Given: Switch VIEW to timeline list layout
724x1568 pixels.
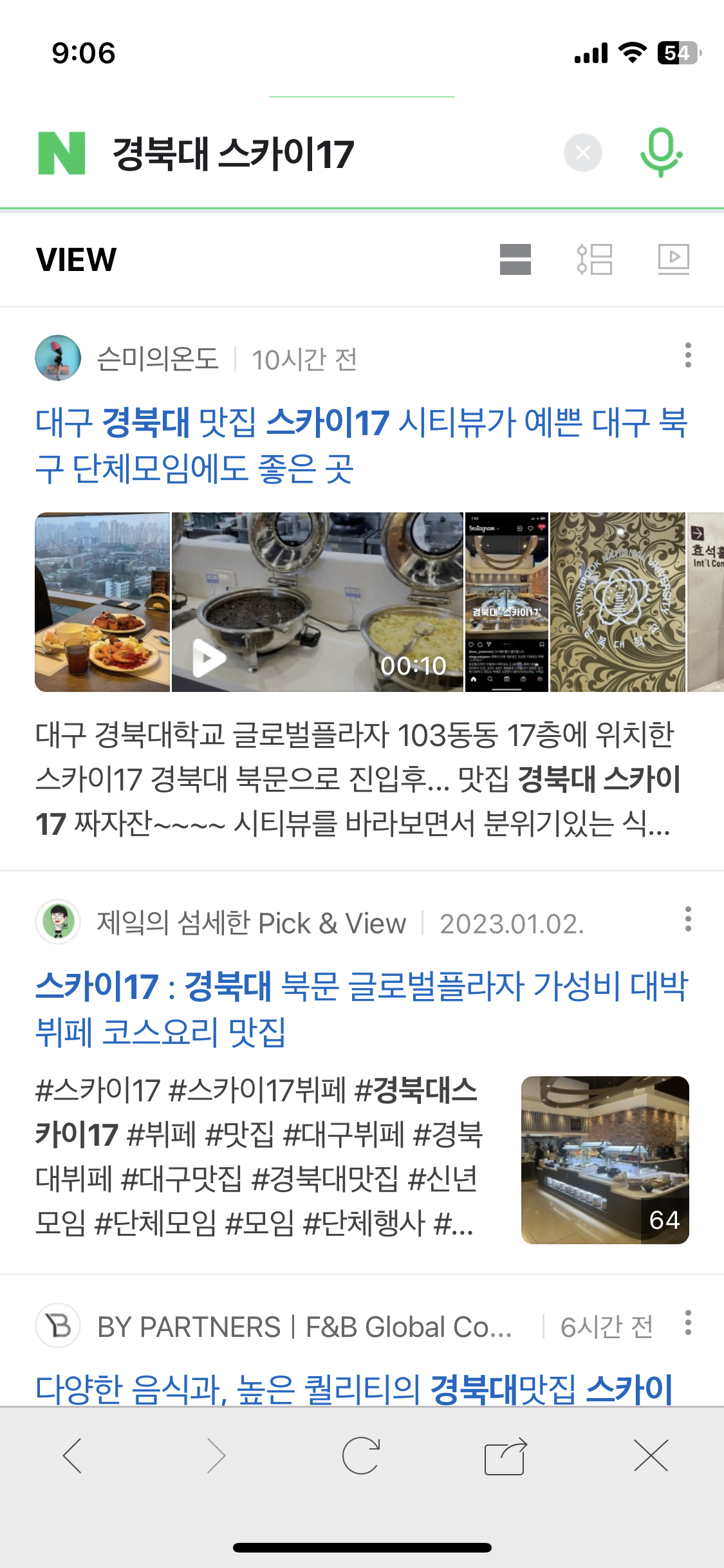Looking at the screenshot, I should pyautogui.click(x=595, y=259).
